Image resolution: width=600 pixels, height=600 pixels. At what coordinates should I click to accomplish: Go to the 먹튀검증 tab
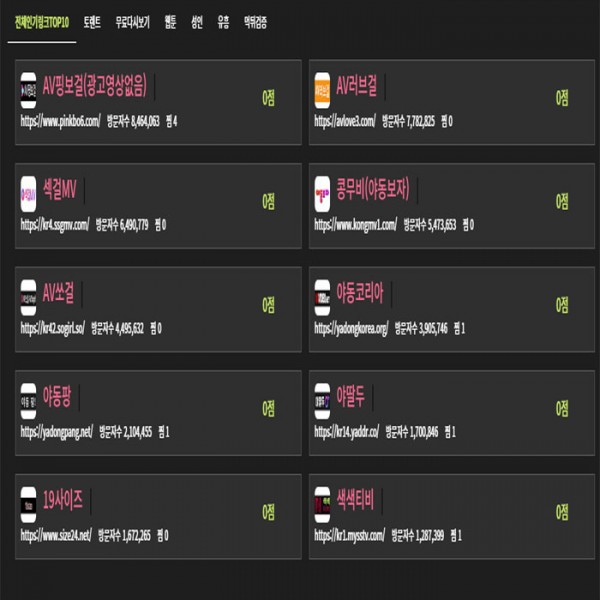[255, 22]
